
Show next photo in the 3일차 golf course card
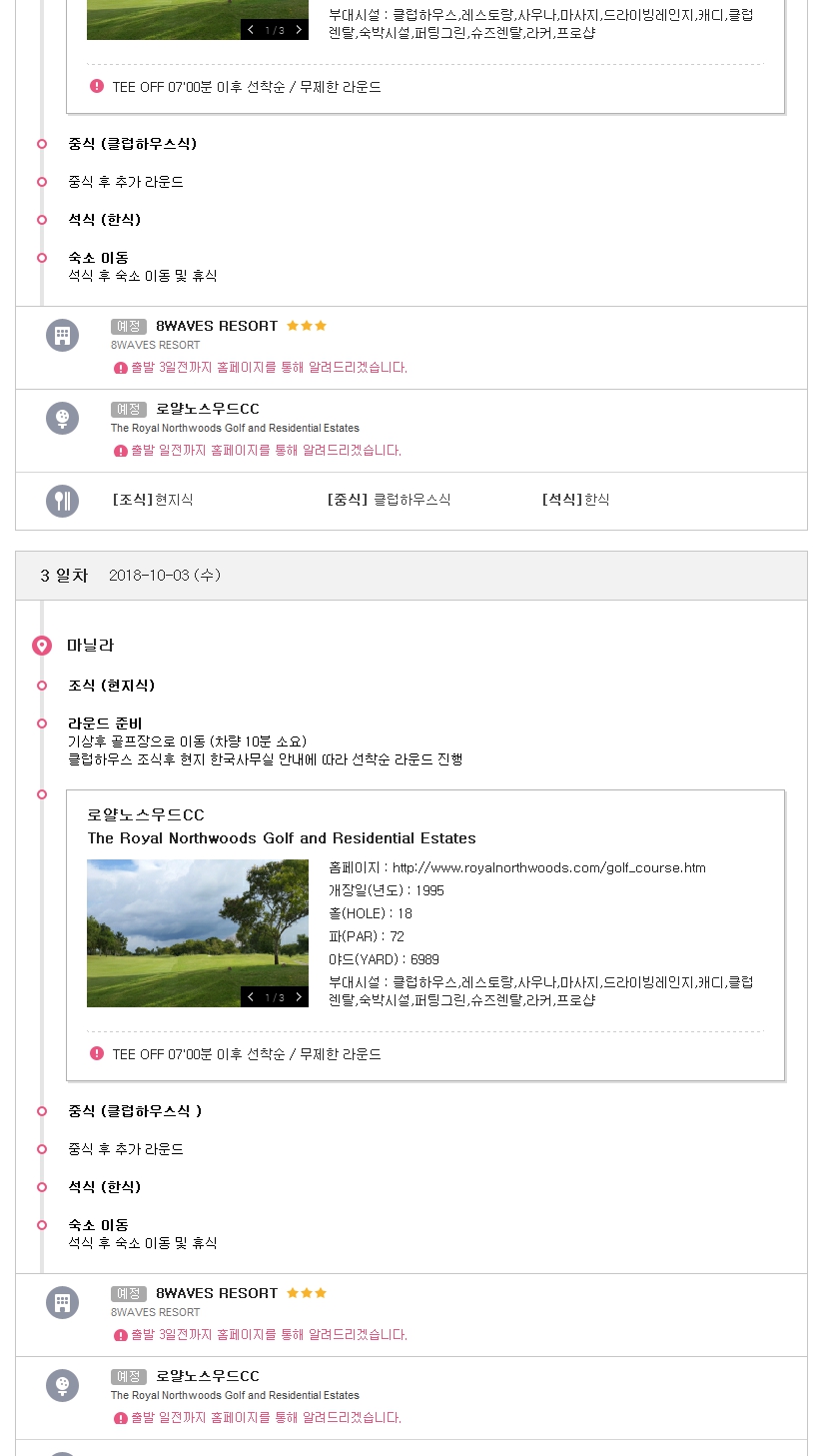tap(298, 997)
